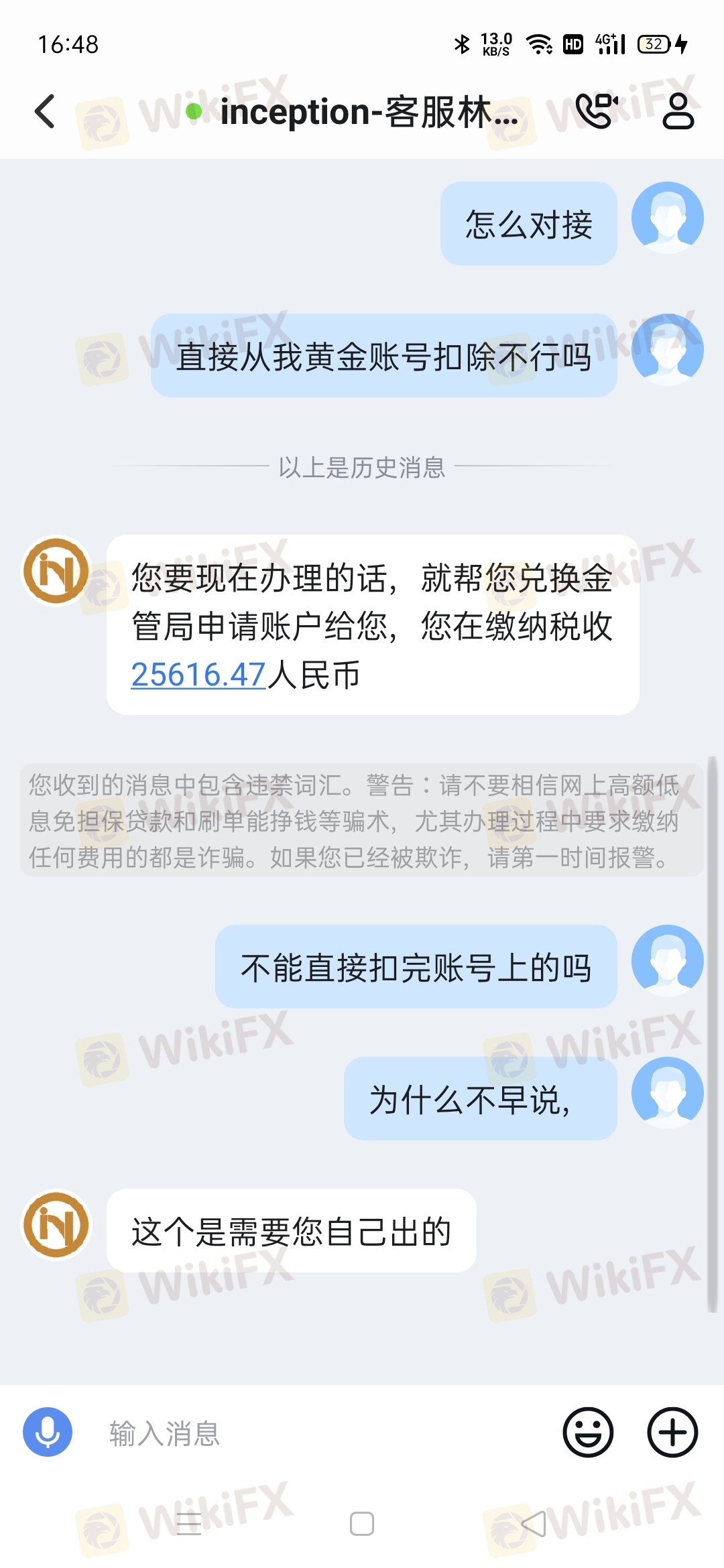Viewport: 724px width, 1568px height.
Task: Open the contact profile icon
Action: (678, 111)
